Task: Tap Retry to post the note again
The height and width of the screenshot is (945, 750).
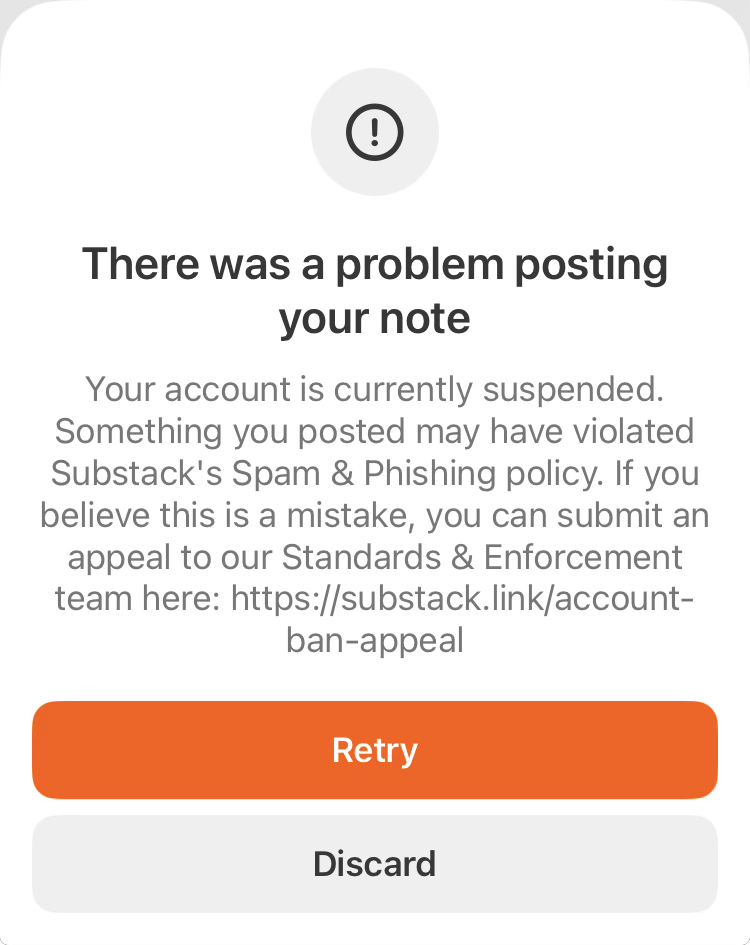Action: pos(375,750)
